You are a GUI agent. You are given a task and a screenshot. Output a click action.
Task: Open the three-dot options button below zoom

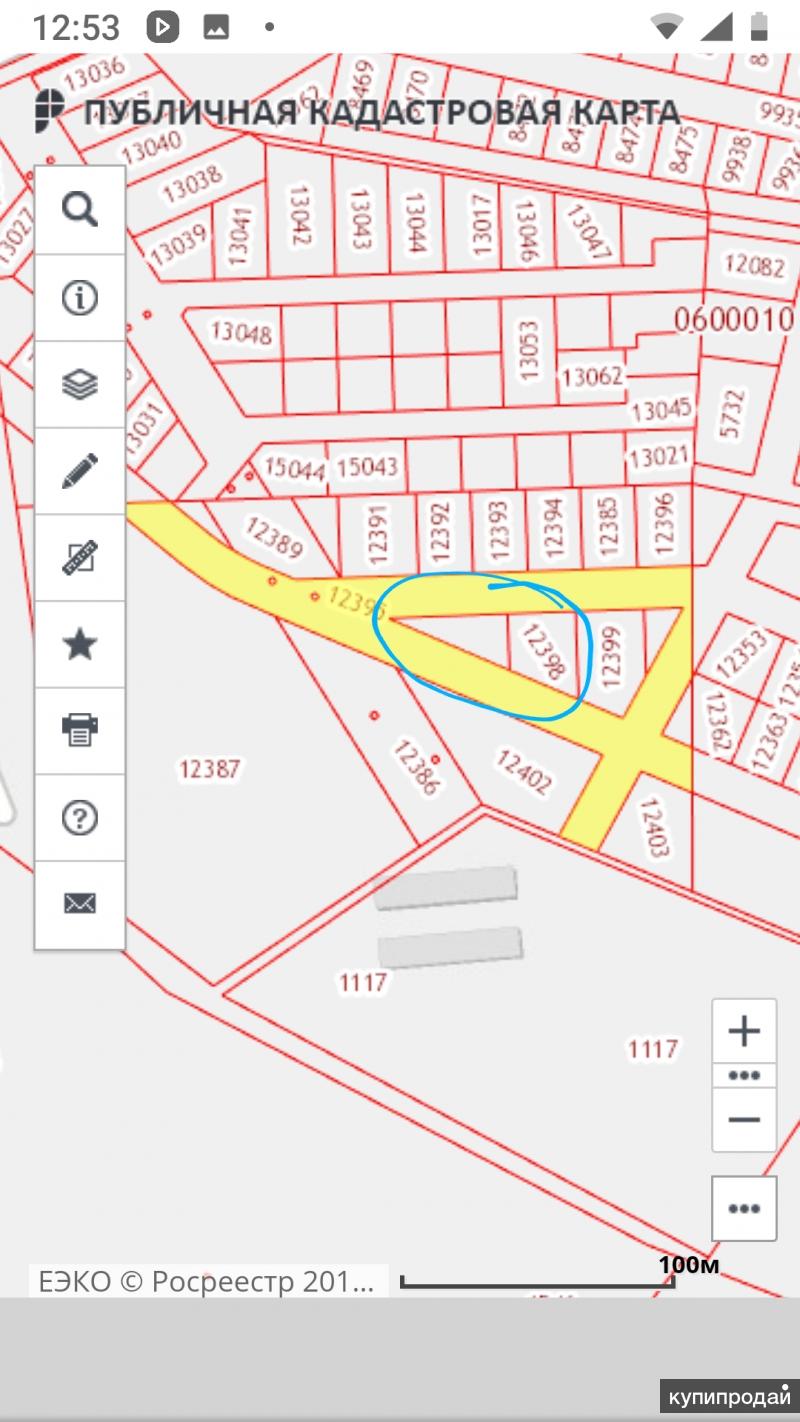(x=744, y=1209)
